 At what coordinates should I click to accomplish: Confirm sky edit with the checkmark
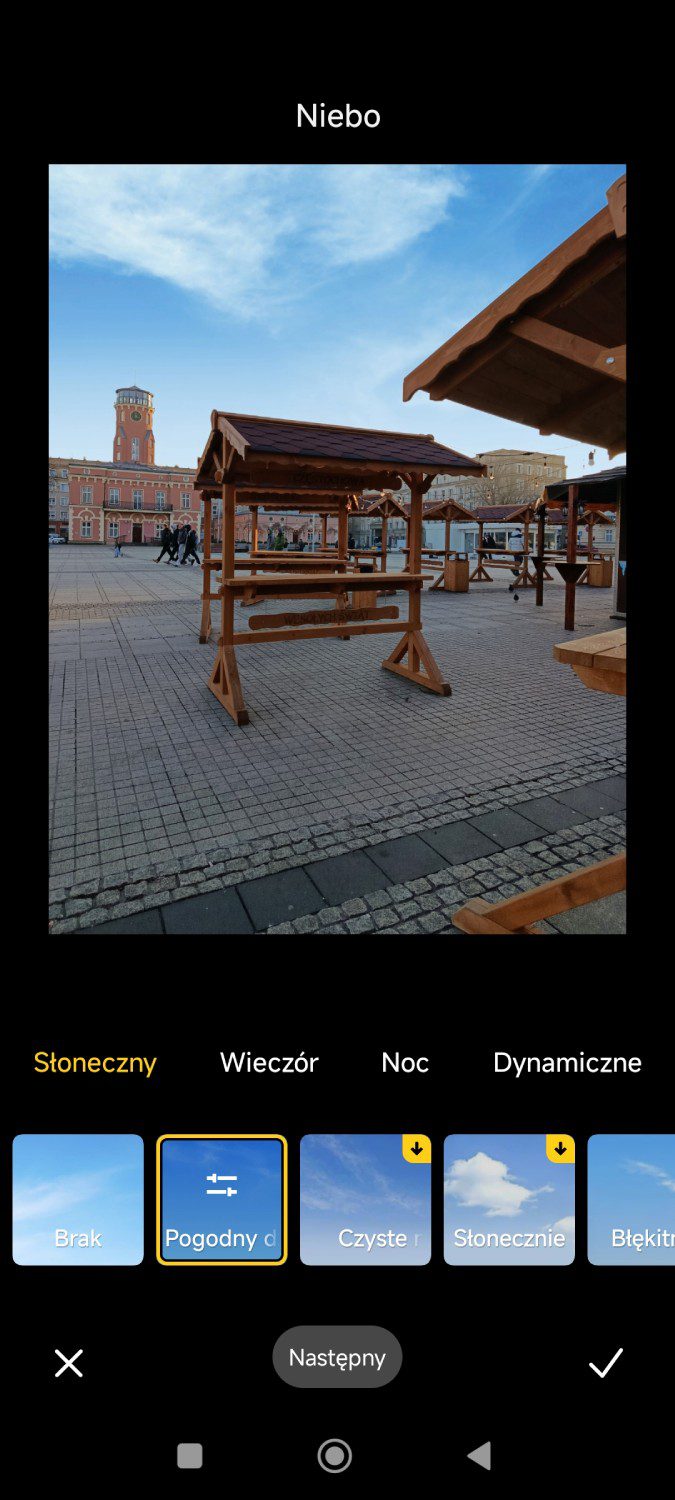tap(605, 1362)
